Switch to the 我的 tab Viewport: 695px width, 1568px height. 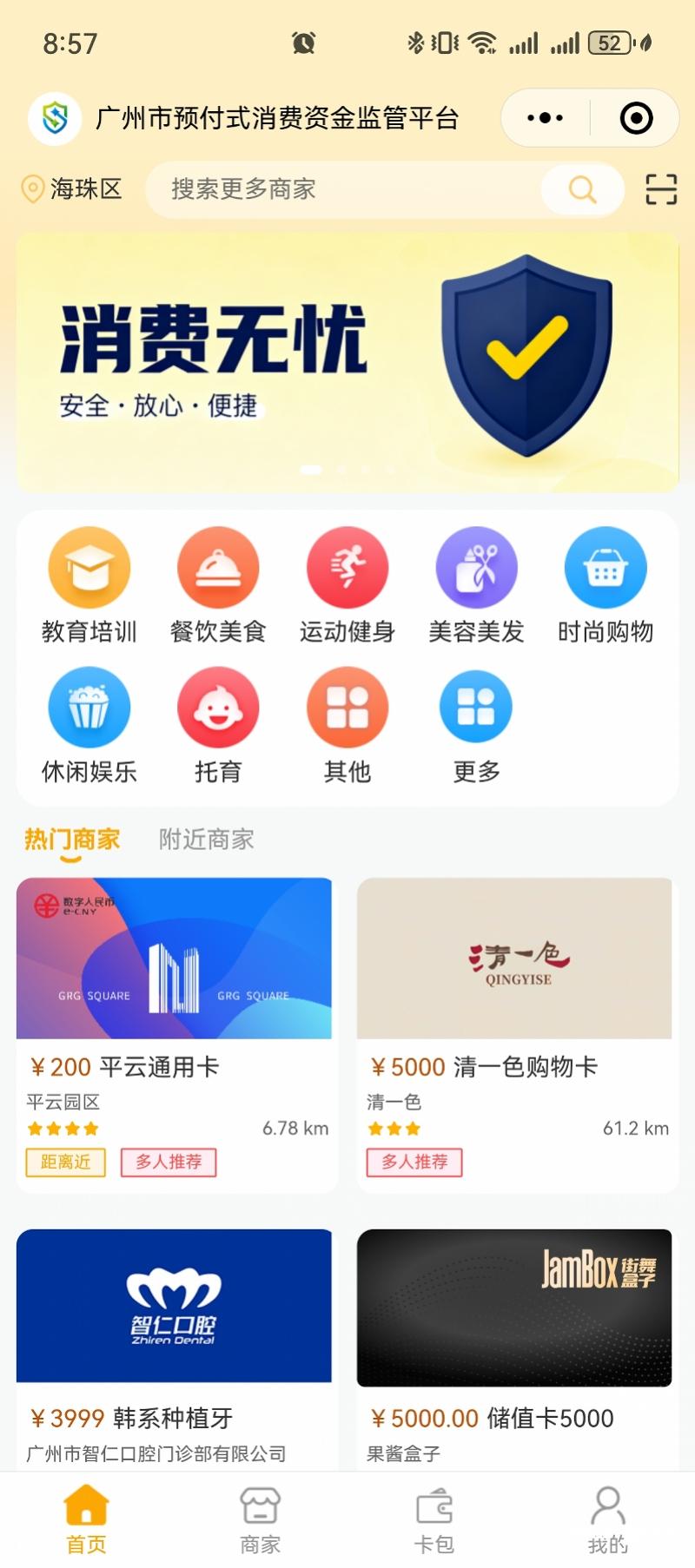pos(607,1519)
